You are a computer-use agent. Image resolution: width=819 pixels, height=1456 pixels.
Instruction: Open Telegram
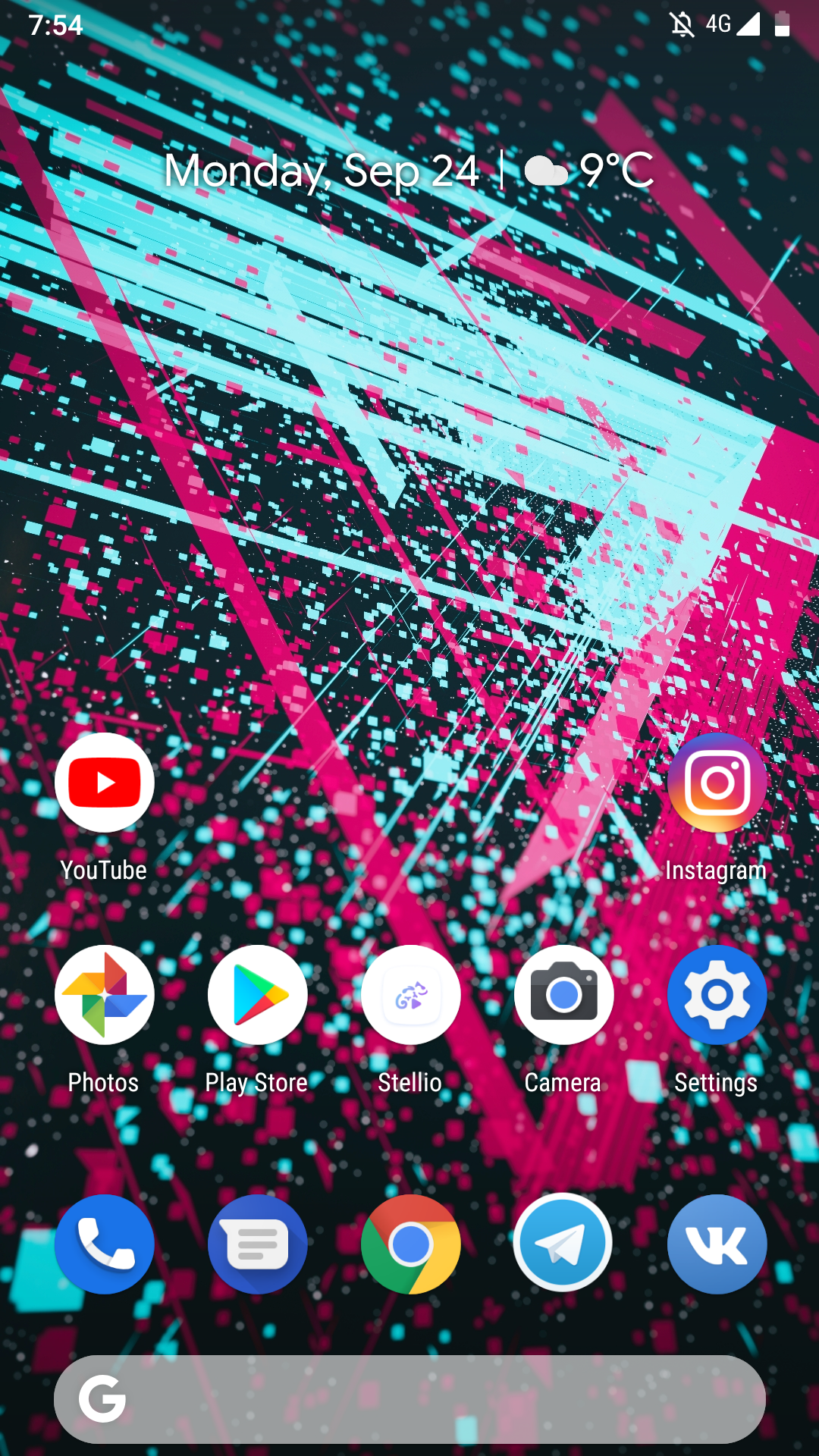tap(563, 1243)
